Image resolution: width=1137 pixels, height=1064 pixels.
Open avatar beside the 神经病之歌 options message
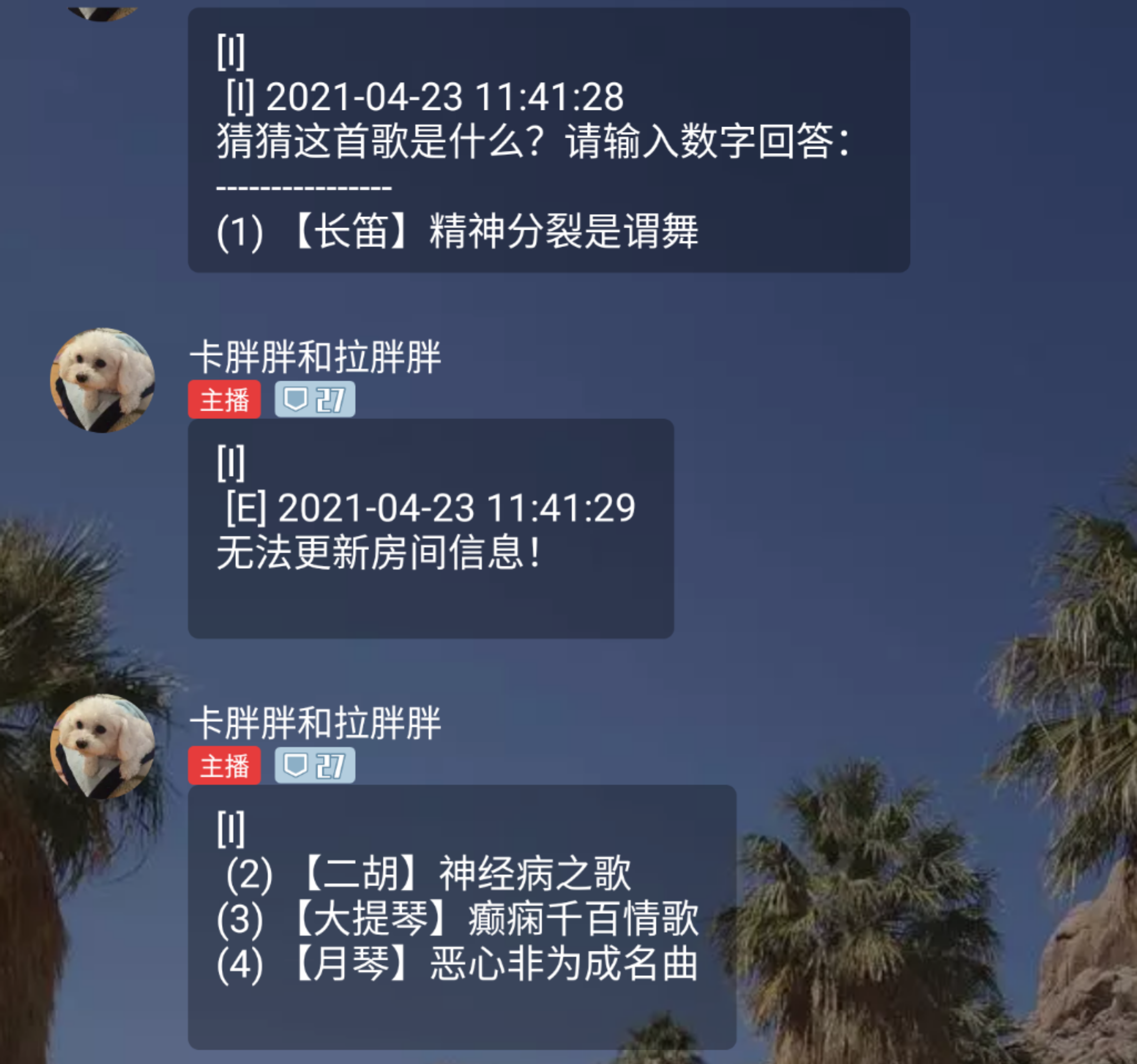click(102, 746)
